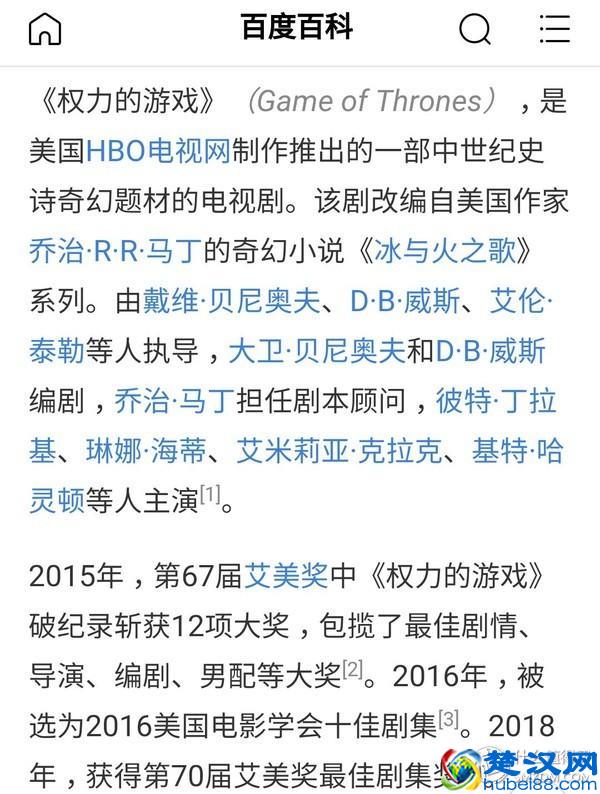View reference footnote [1]
The width and height of the screenshot is (600, 794).
209,494
